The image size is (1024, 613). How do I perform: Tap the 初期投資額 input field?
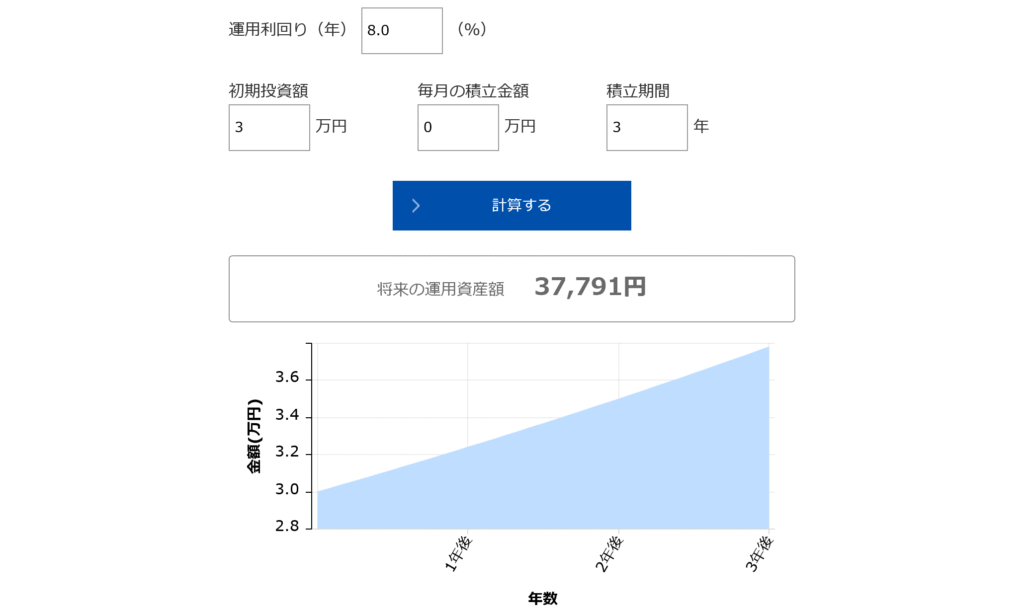(269, 128)
